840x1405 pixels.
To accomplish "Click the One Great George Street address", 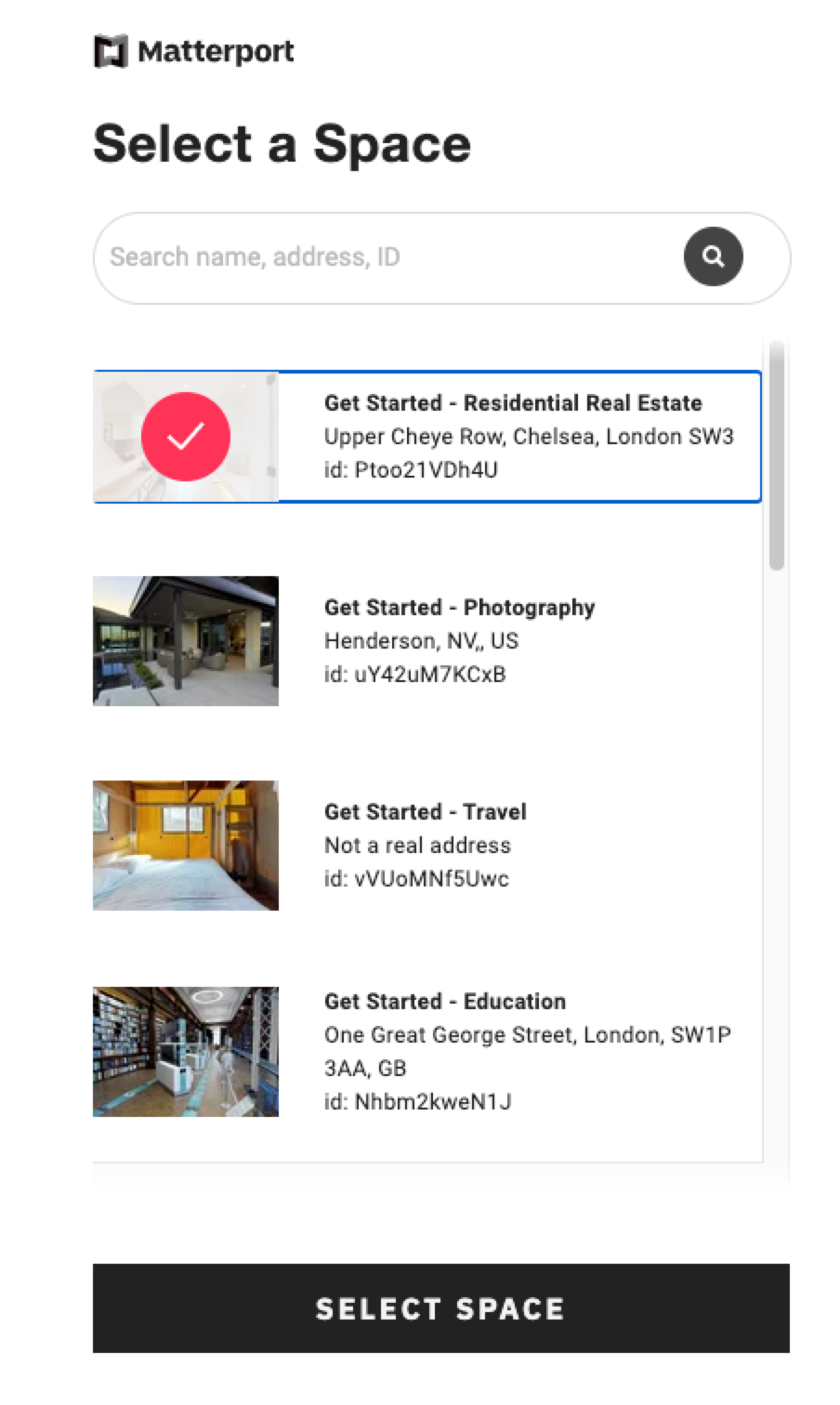I will click(x=528, y=1033).
